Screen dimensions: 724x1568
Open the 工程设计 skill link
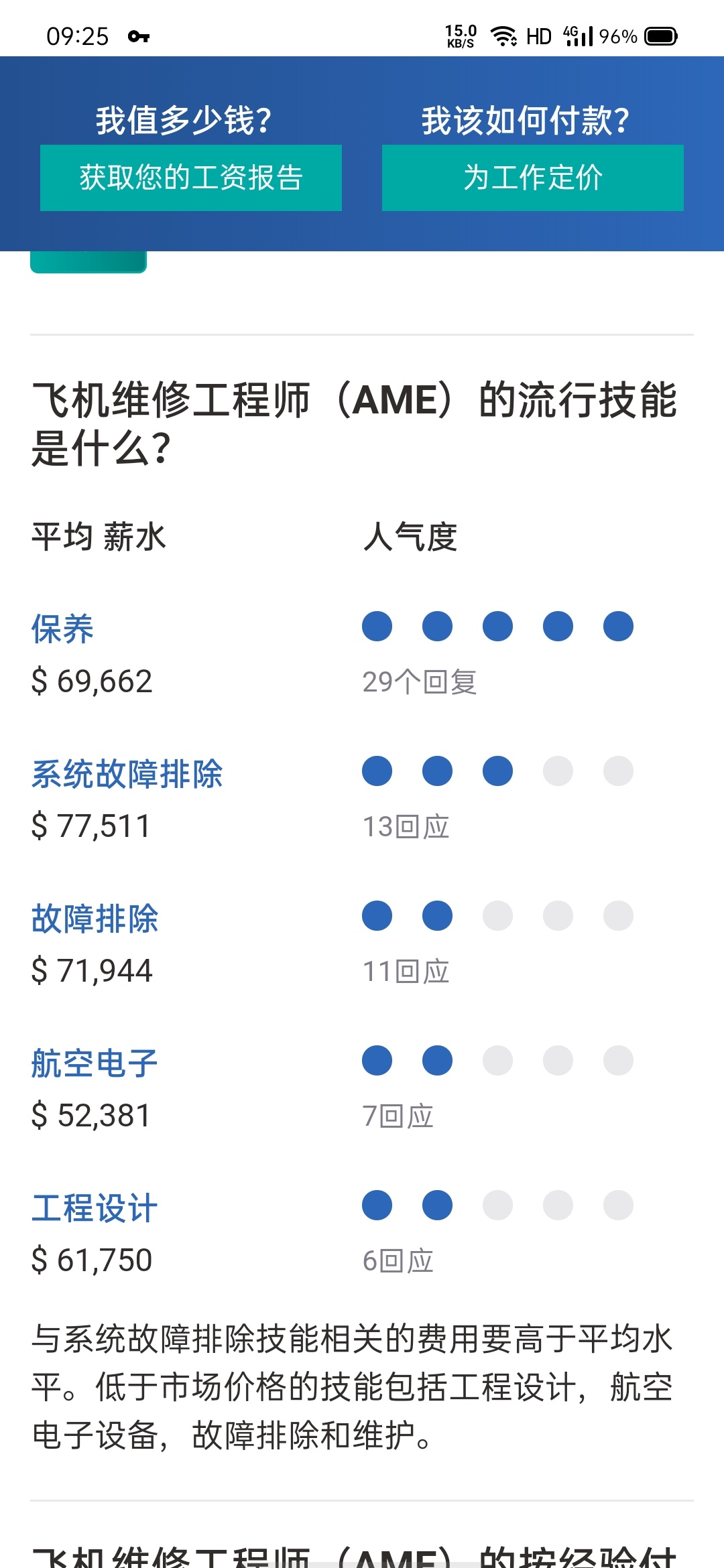[95, 1208]
